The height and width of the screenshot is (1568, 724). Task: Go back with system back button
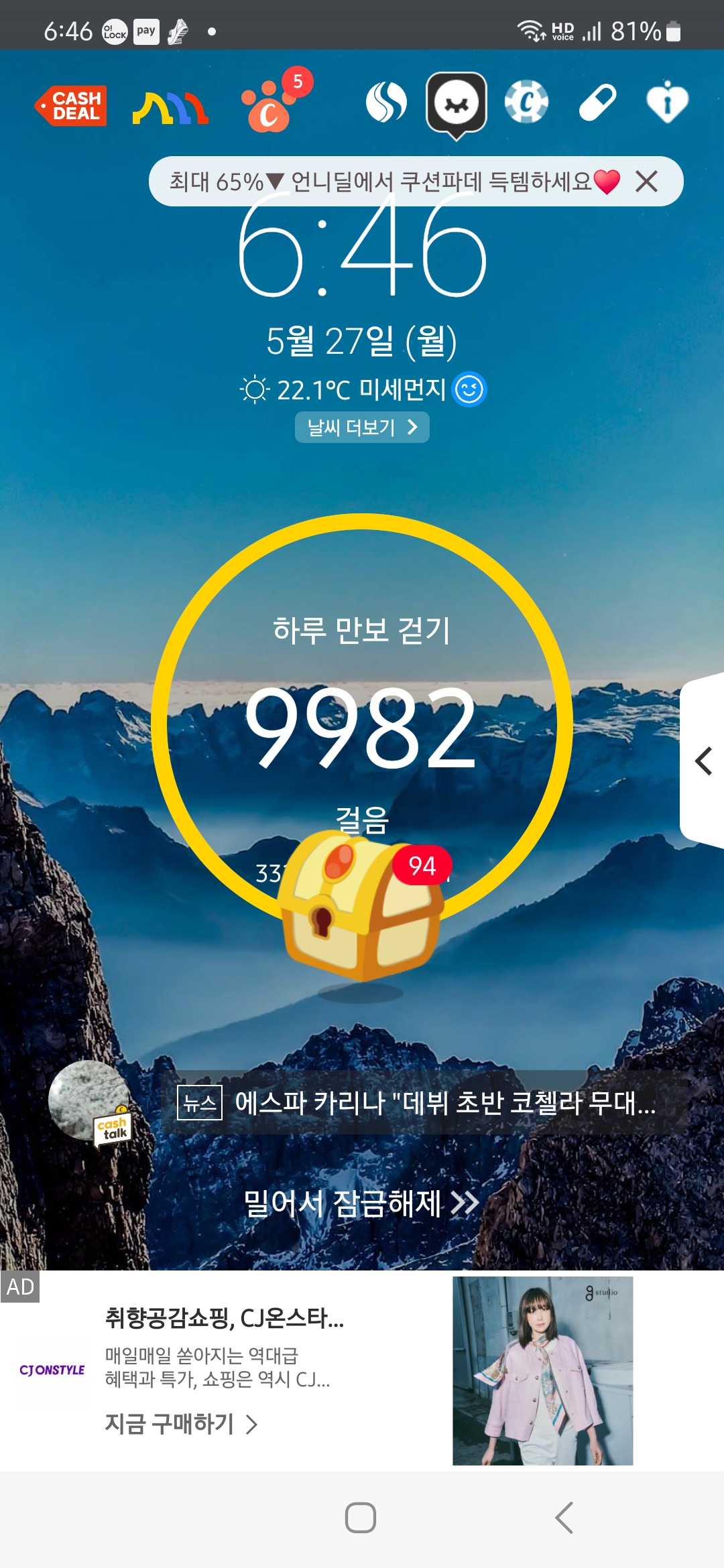point(564,1518)
